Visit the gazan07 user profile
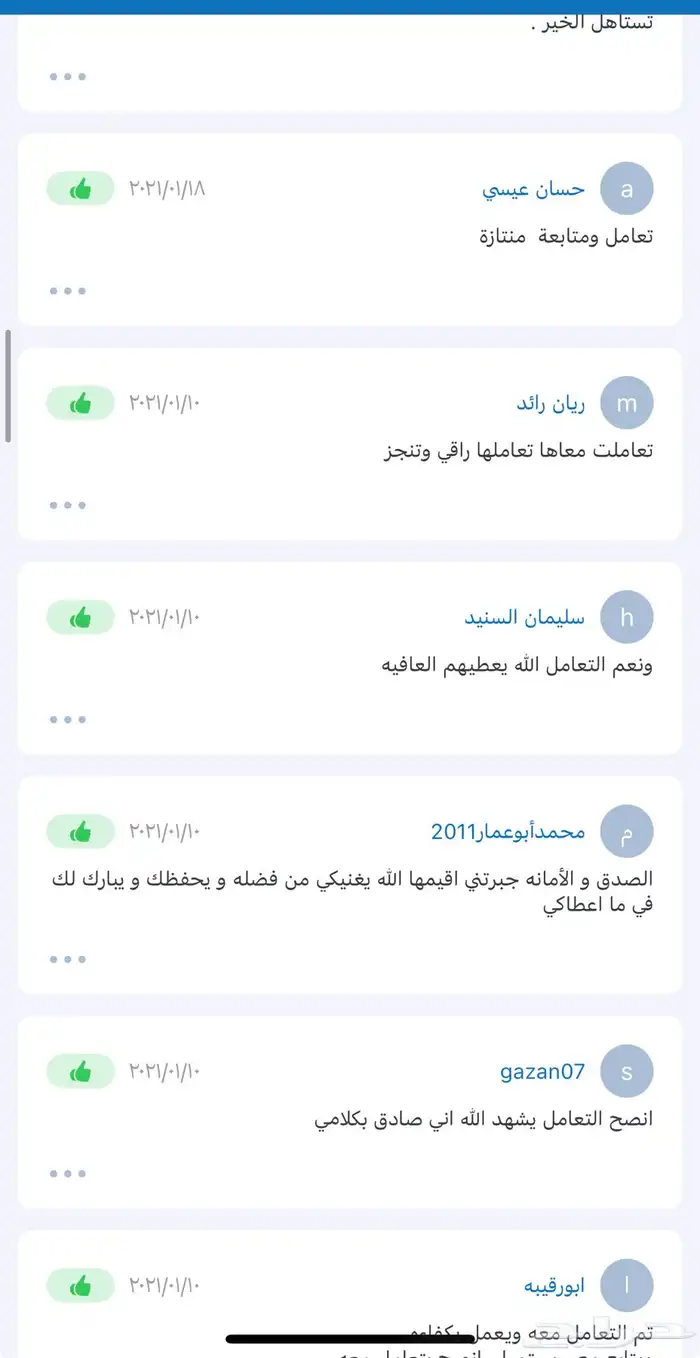The height and width of the screenshot is (1358, 700). 542,1072
